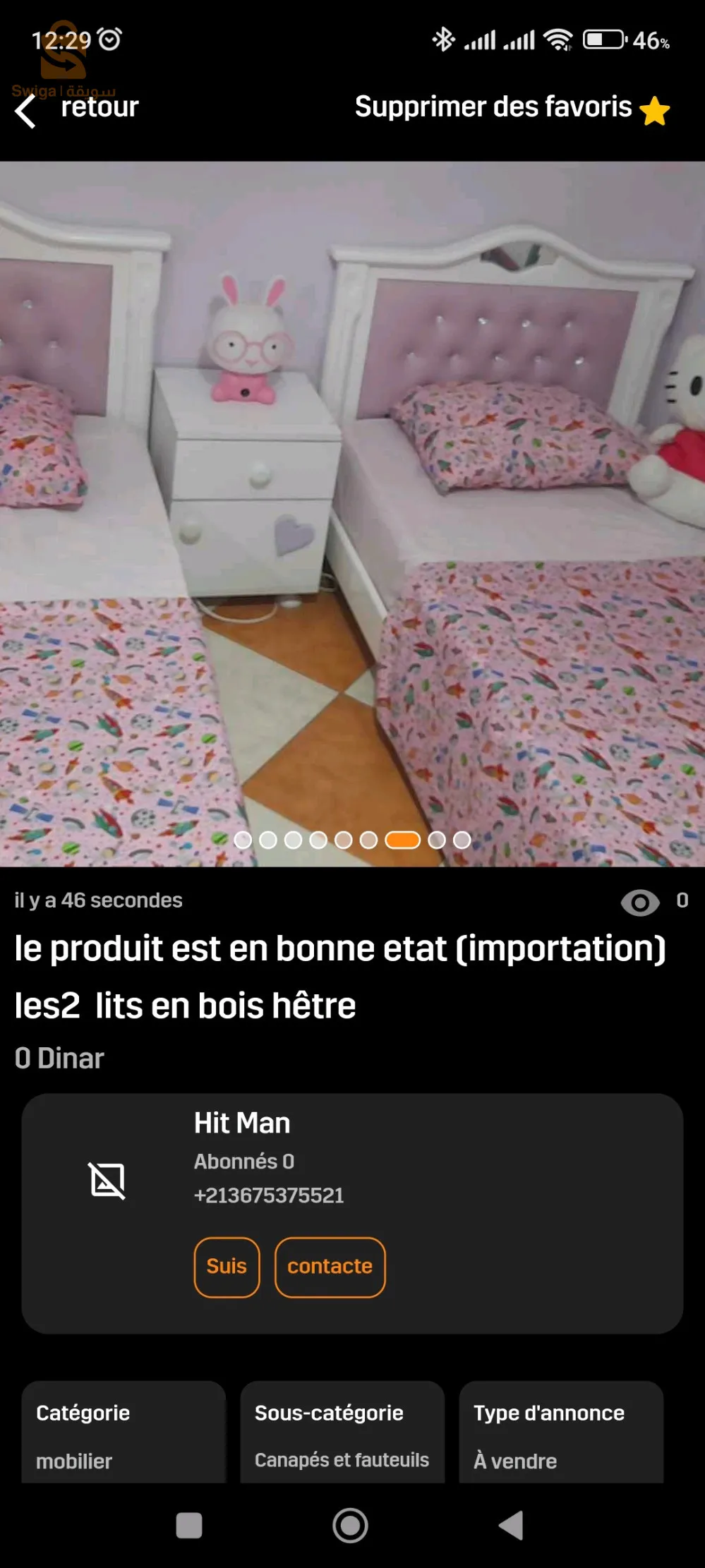Open Hit Man seller profile card
The height and width of the screenshot is (1568, 705).
click(242, 1123)
